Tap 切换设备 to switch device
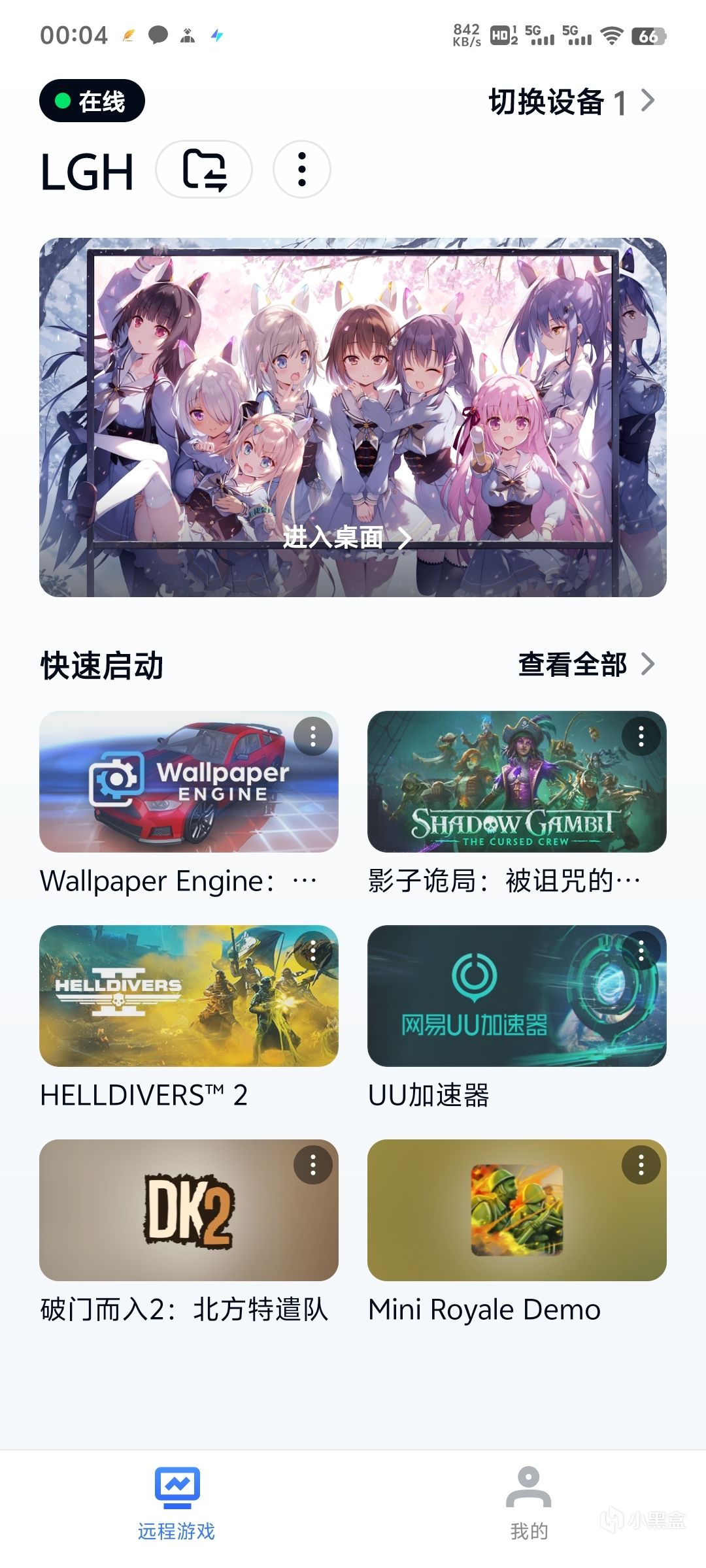The image size is (706, 1568). pos(571,102)
